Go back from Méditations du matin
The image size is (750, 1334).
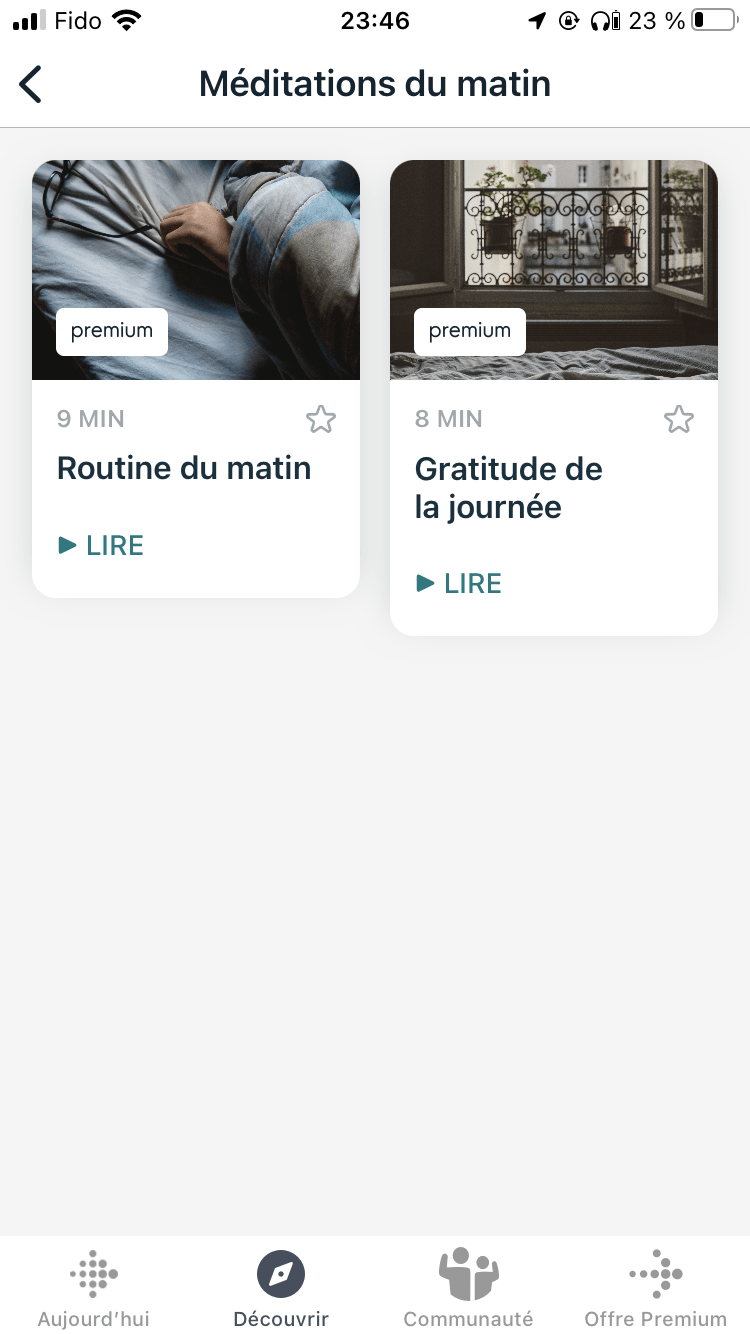32,84
